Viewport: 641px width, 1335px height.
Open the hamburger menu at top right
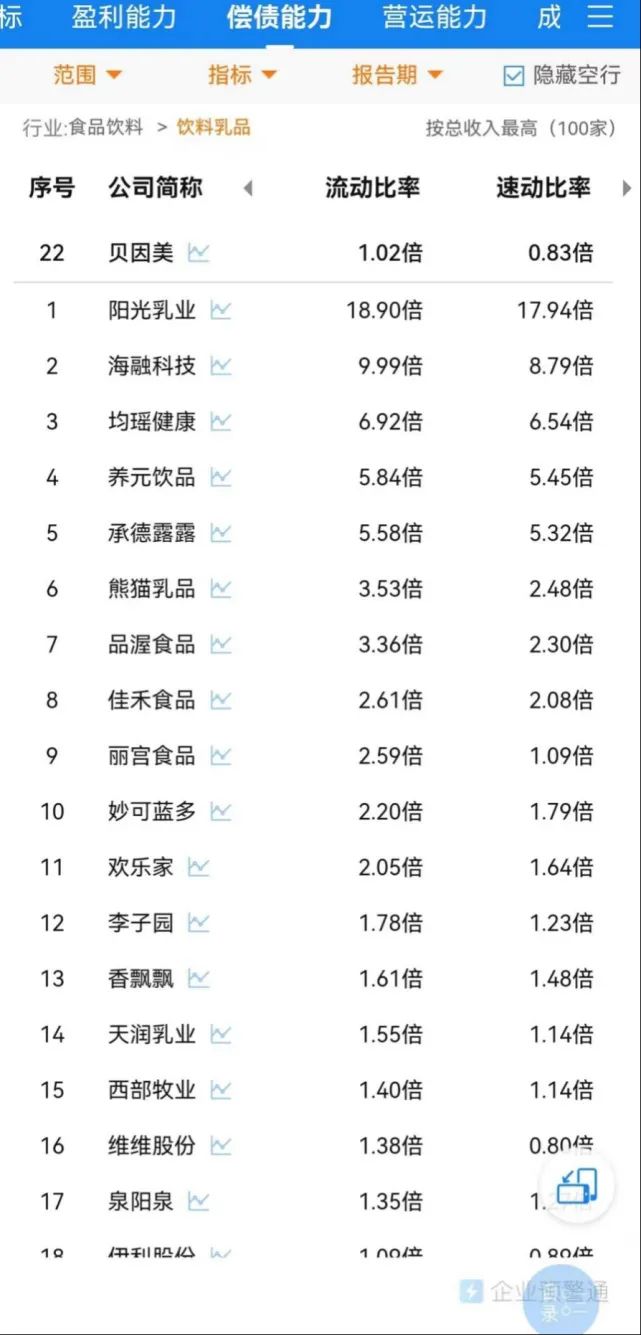[x=600, y=17]
